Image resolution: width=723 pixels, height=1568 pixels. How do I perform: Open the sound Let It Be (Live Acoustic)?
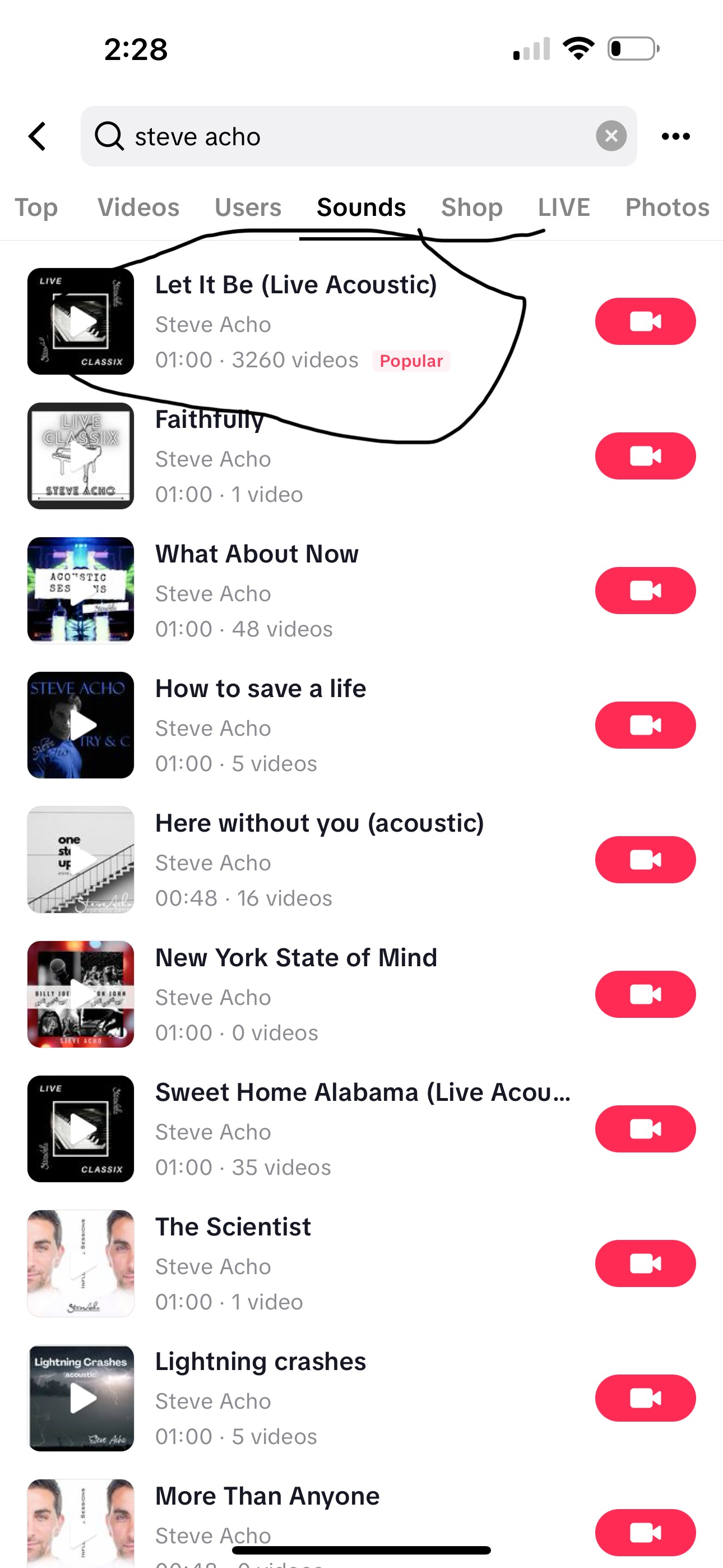click(x=296, y=285)
